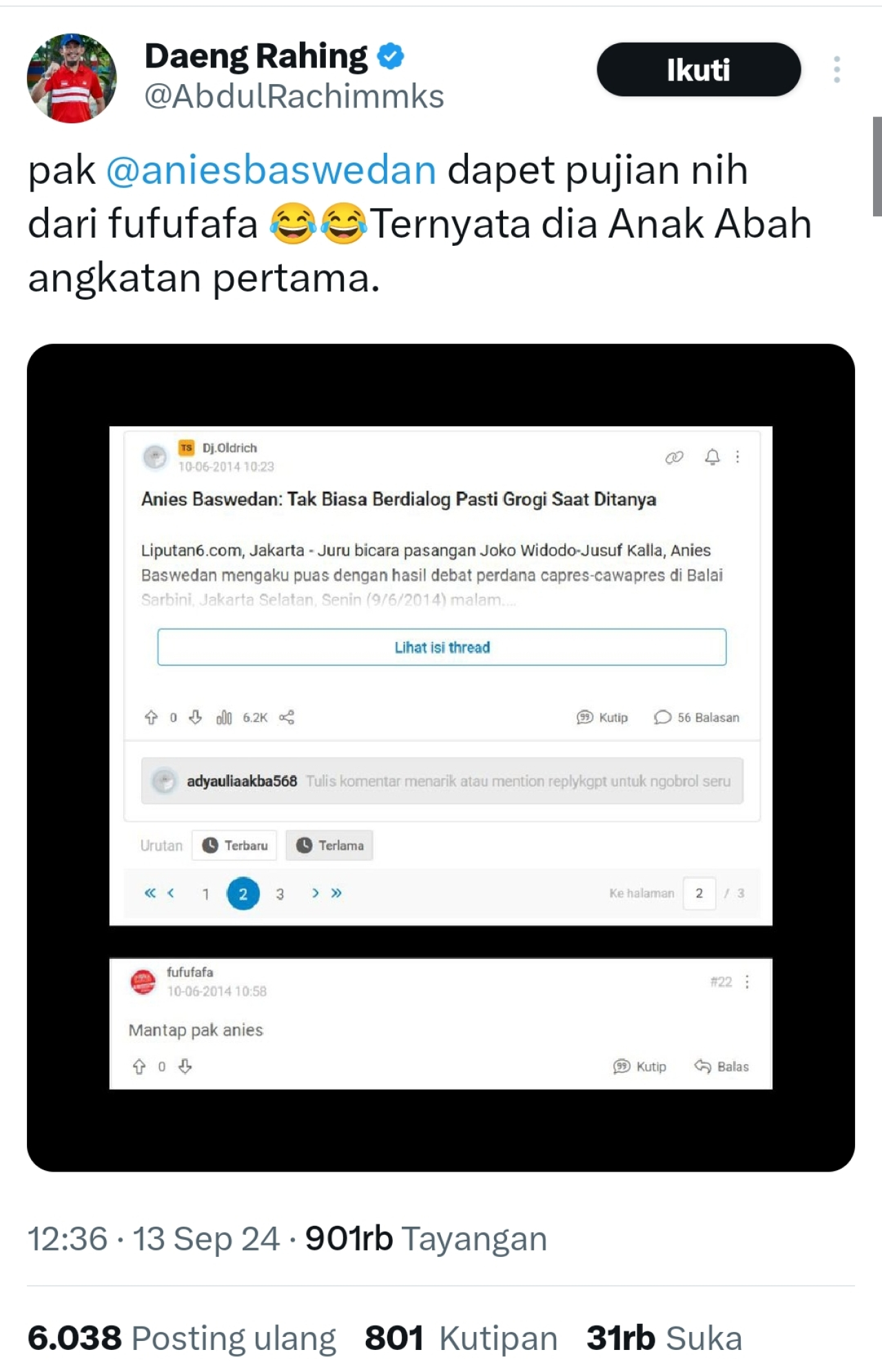Open Daeng Rahing's profile picture
This screenshot has width=882, height=1372.
pos(72,78)
